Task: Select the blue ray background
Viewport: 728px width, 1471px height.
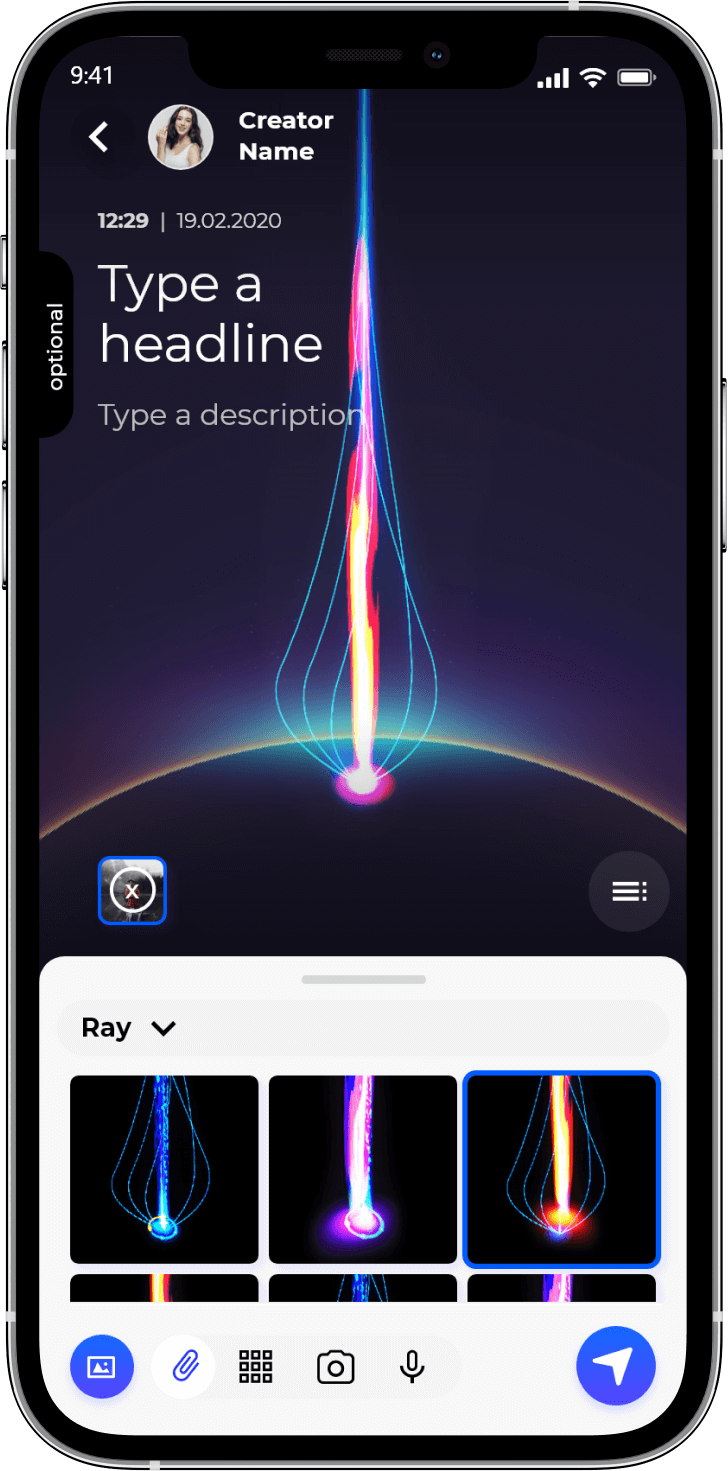Action: [x=164, y=1169]
